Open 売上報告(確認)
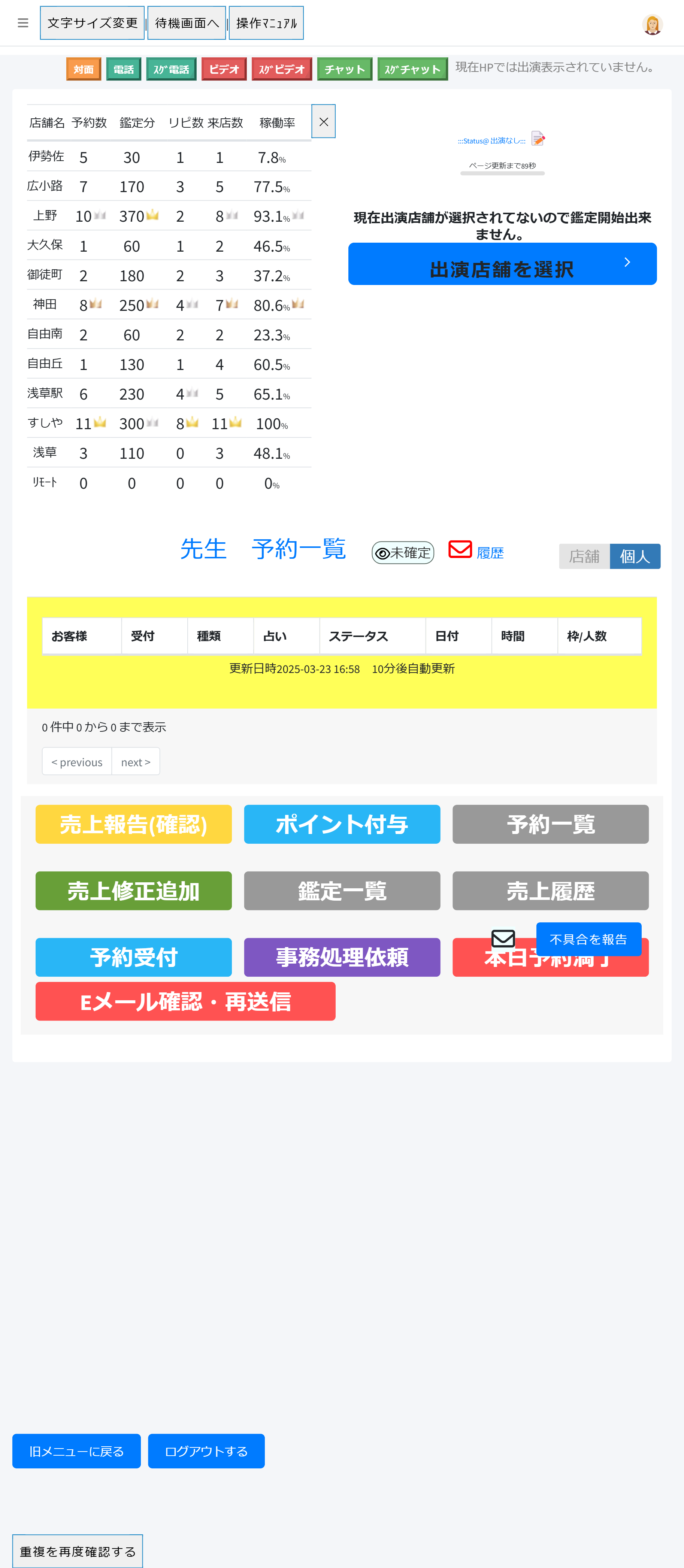Viewport: 684px width, 1568px height. pyautogui.click(x=133, y=824)
